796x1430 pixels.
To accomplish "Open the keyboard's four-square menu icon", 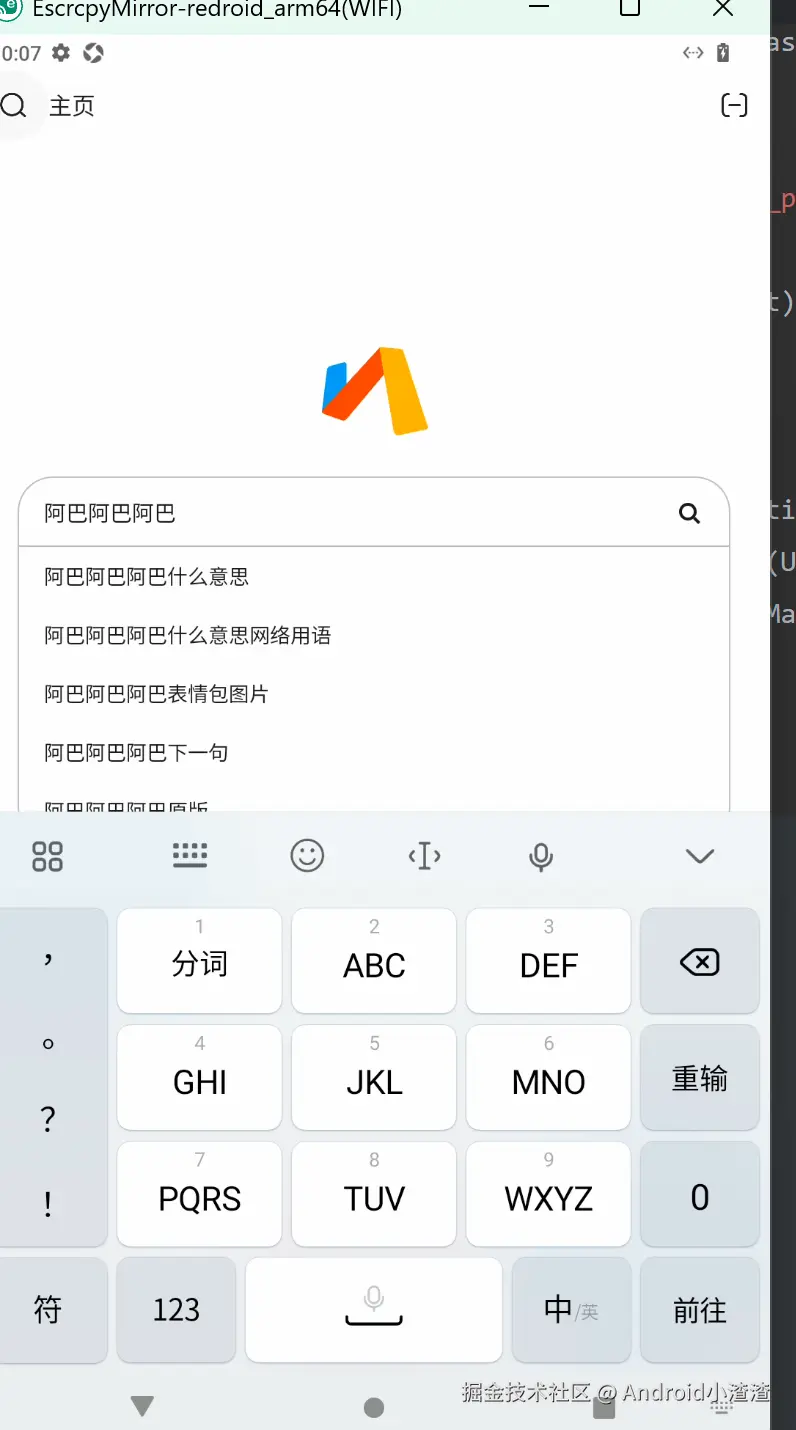I will [47, 856].
